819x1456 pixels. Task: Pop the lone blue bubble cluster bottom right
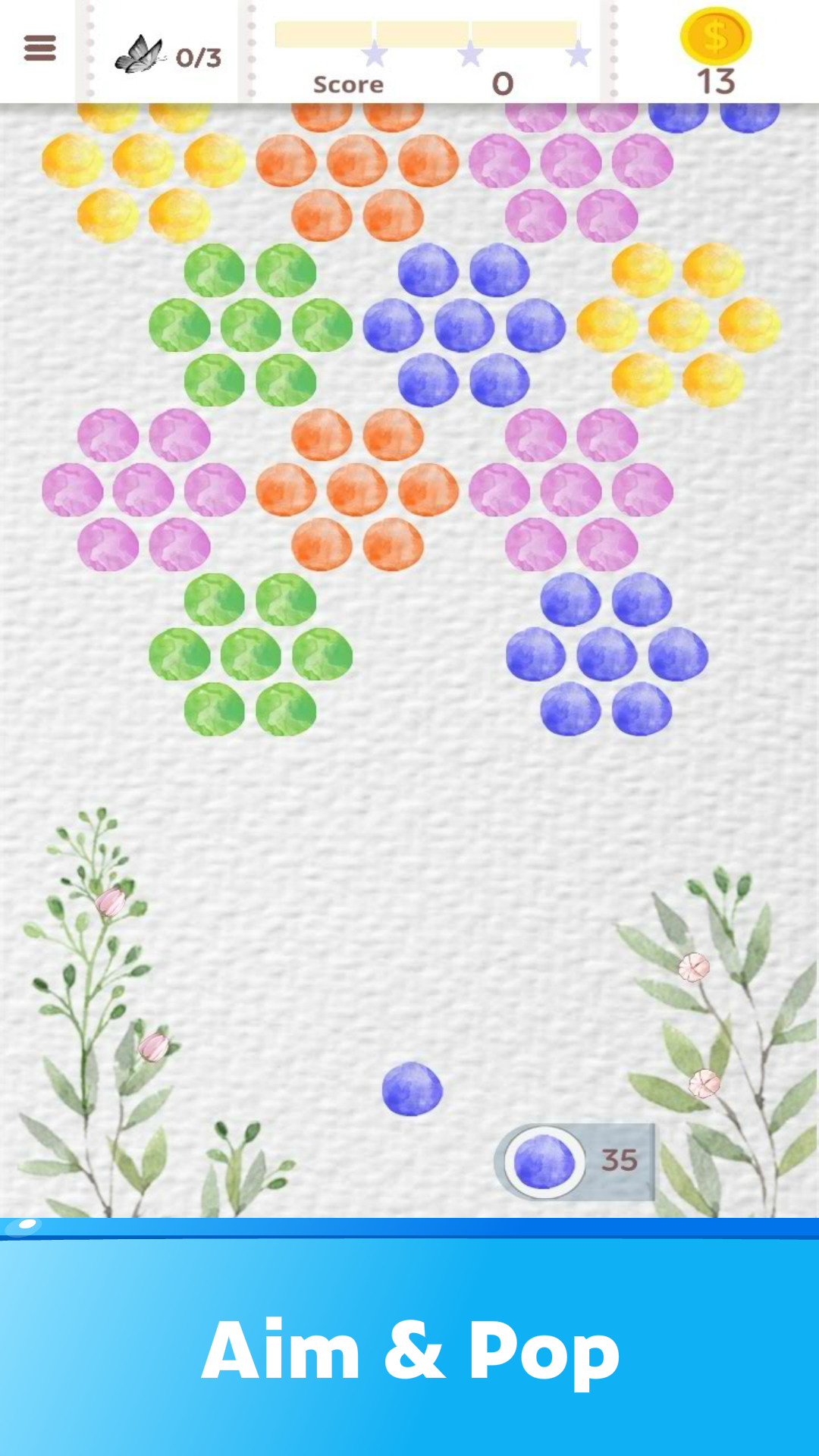[x=607, y=656]
